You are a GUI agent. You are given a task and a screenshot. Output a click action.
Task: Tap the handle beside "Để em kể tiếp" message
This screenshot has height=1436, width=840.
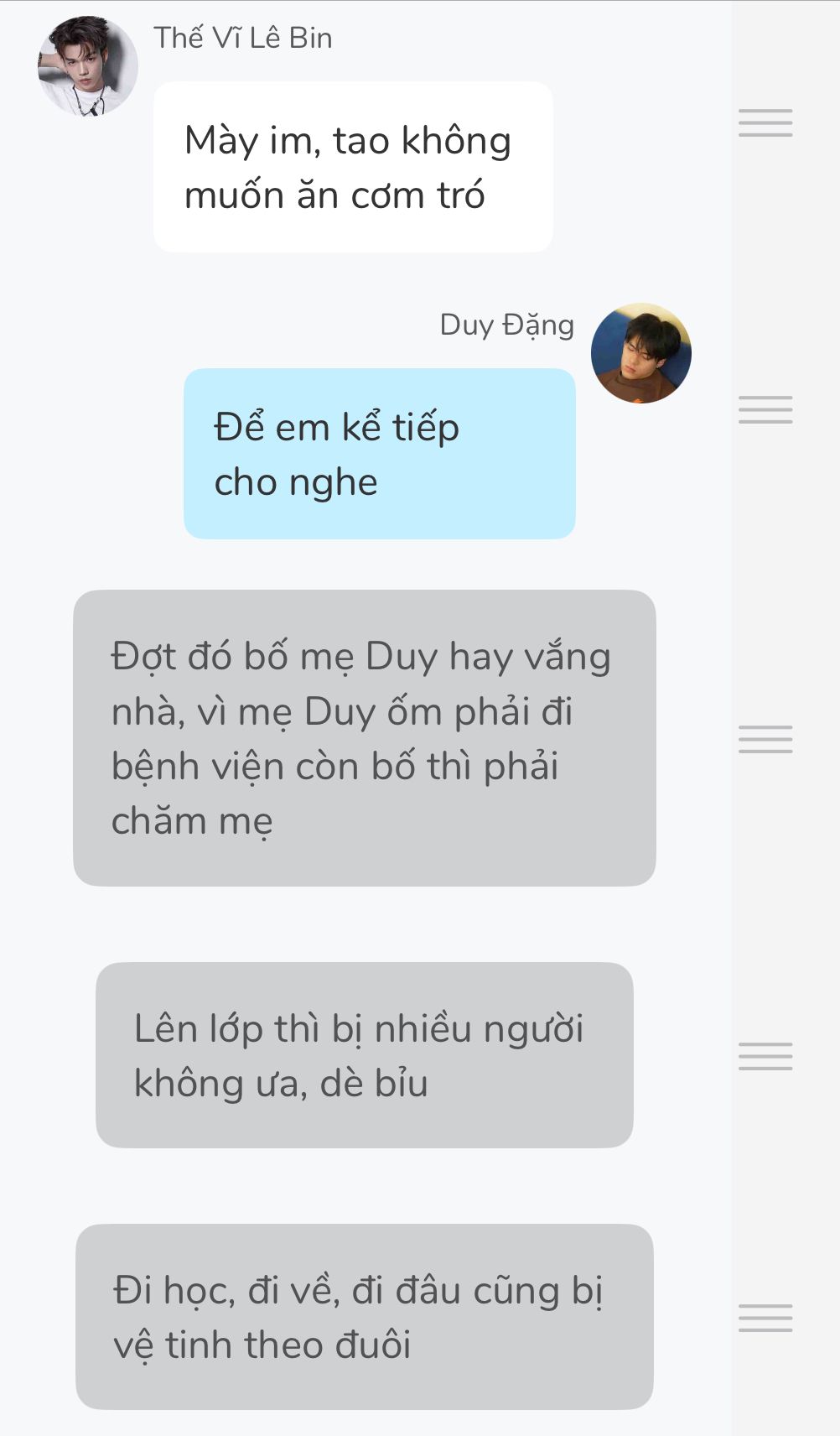(x=765, y=409)
